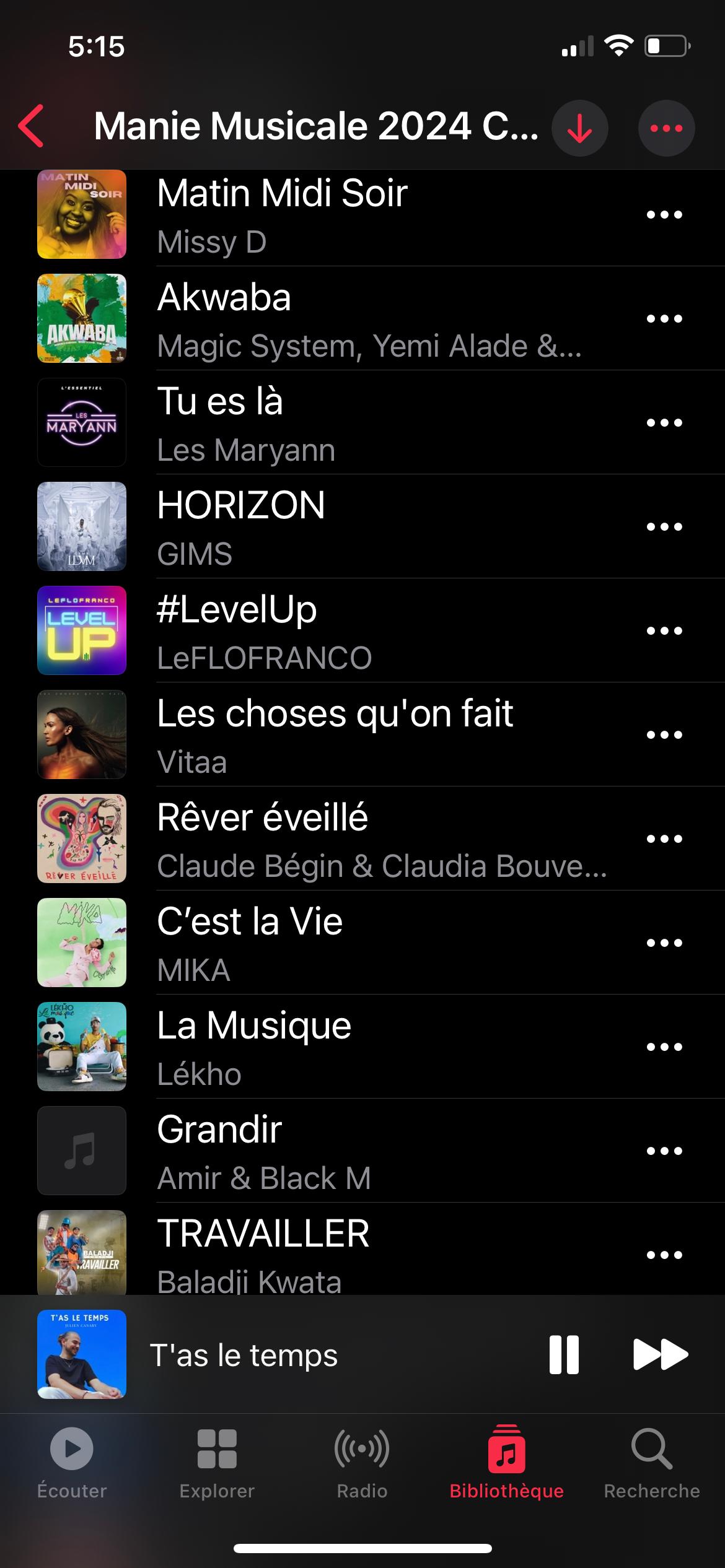Open options for Matin Midi Soir
Image resolution: width=725 pixels, height=1568 pixels.
[663, 214]
